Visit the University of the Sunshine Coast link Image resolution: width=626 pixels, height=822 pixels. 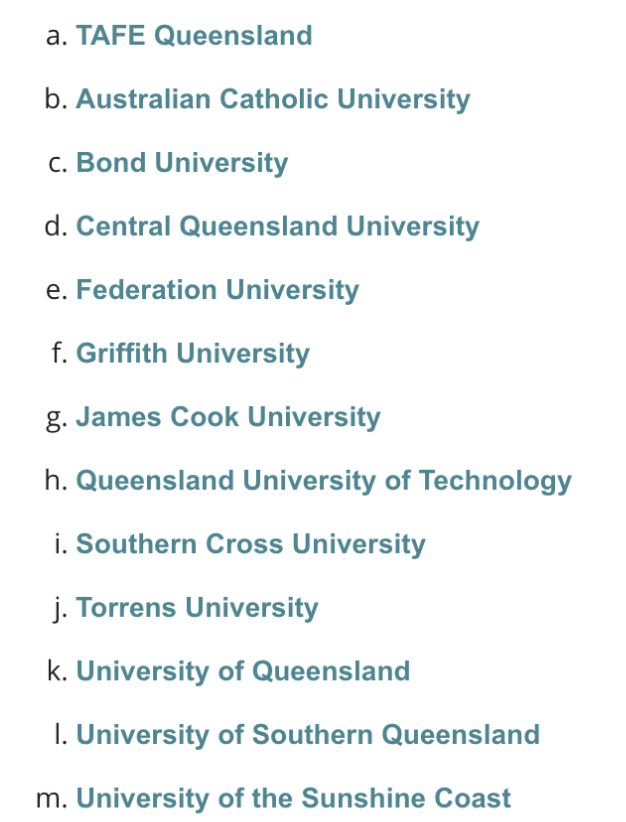[293, 798]
